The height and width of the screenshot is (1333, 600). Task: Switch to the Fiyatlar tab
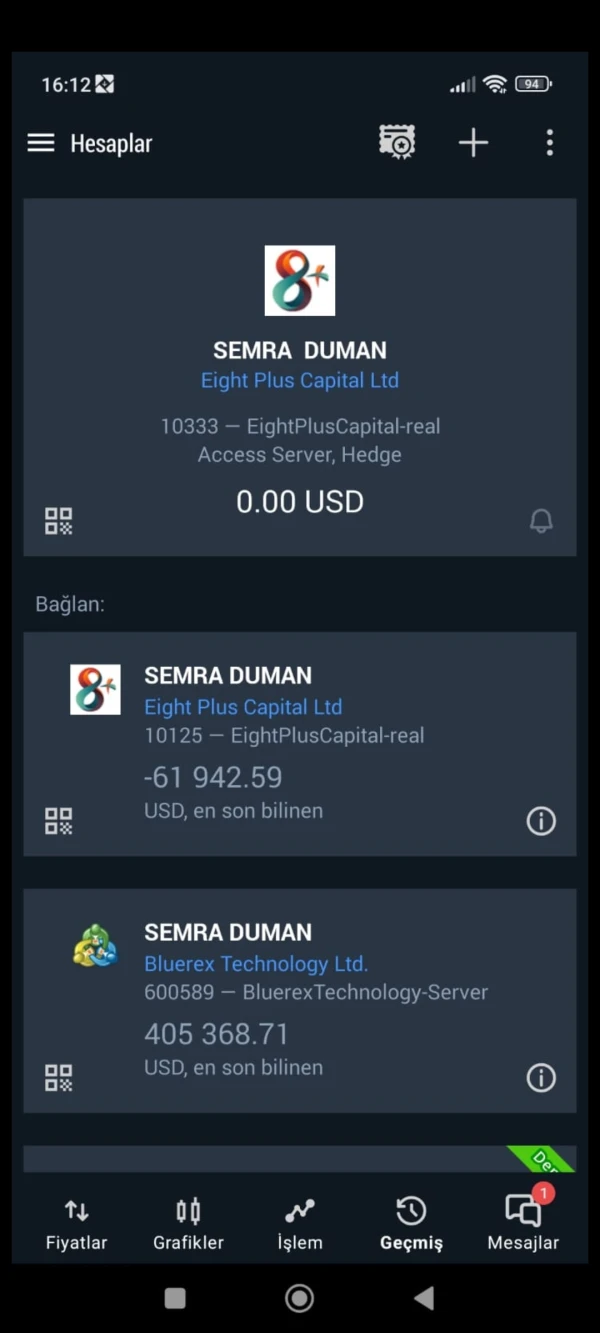(x=76, y=1224)
